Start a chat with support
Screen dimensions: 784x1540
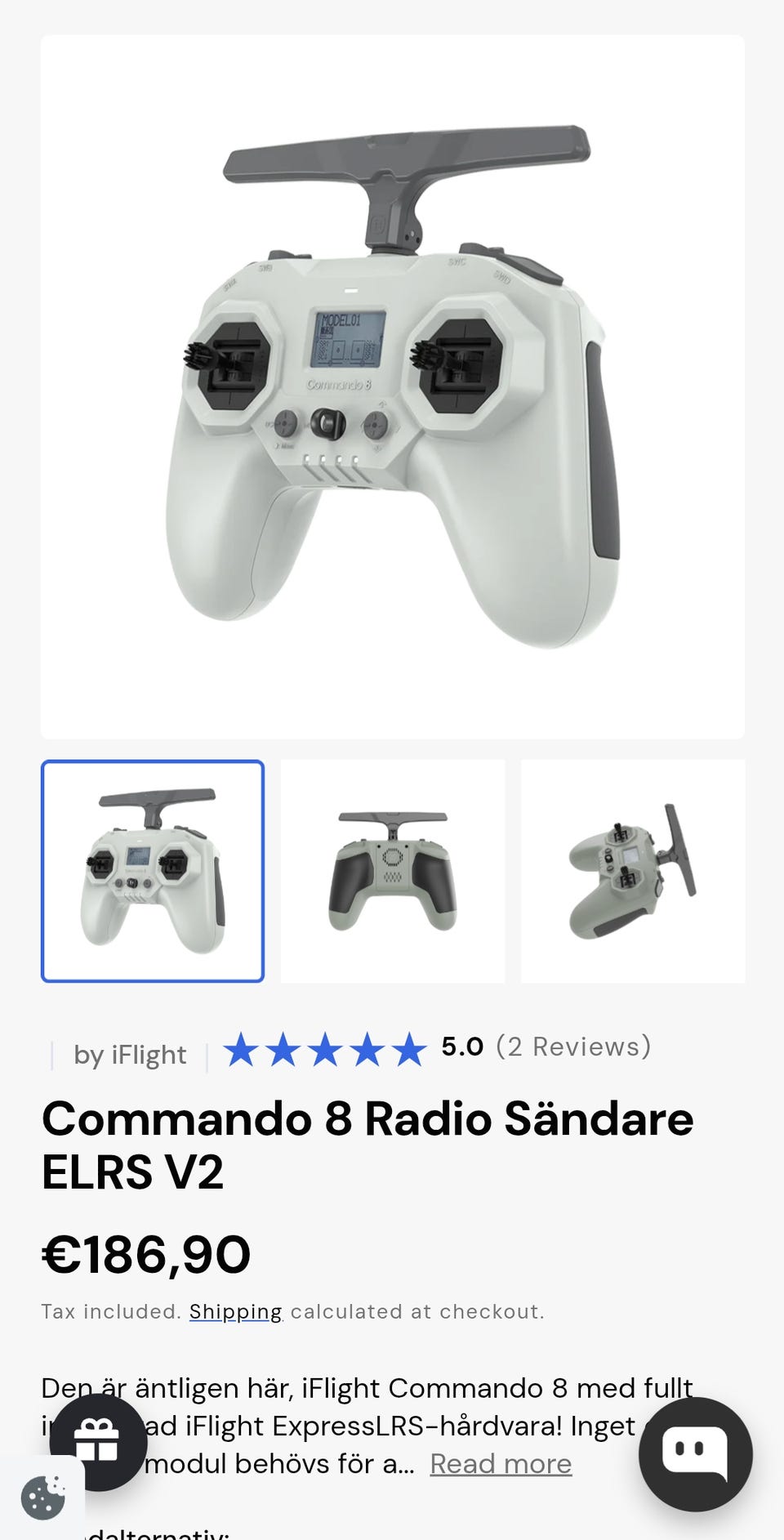click(695, 1453)
